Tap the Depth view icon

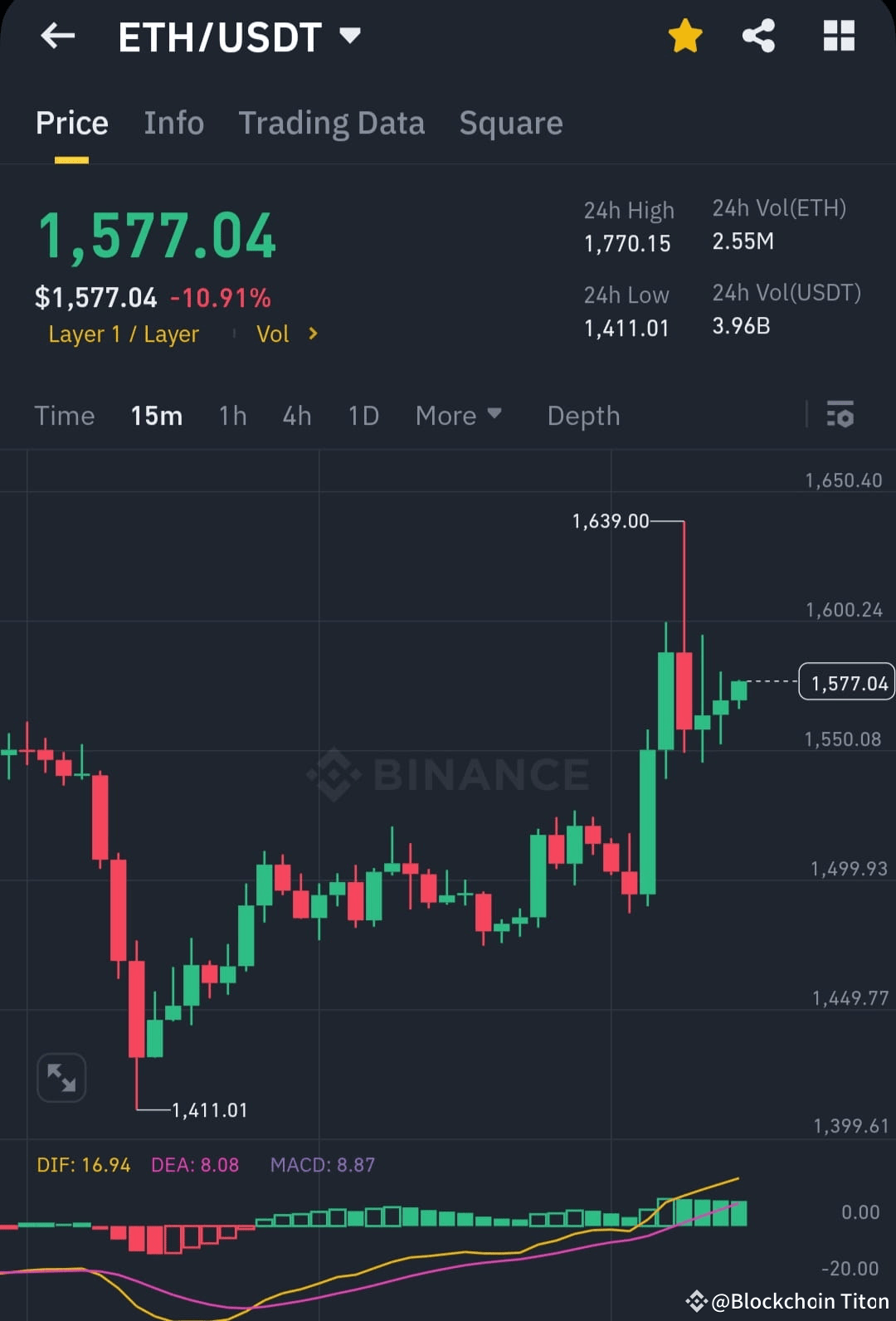[583, 416]
